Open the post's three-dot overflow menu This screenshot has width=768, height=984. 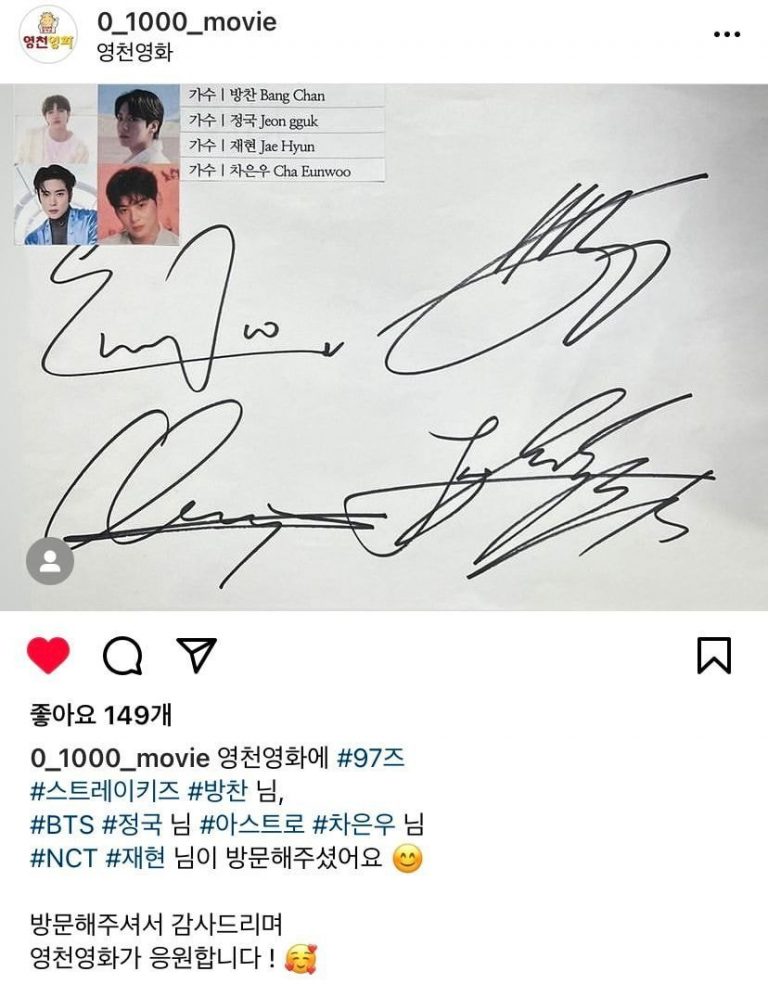727,33
